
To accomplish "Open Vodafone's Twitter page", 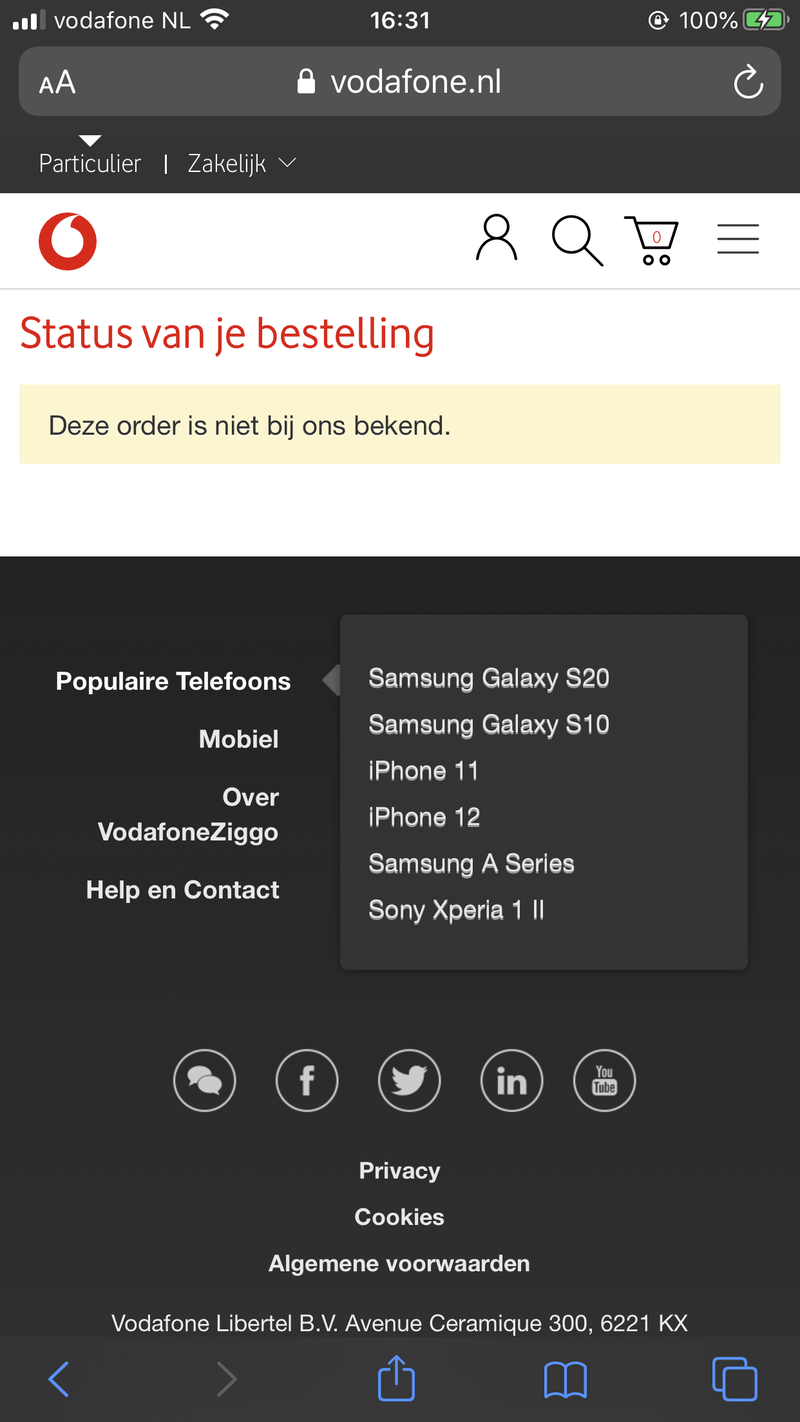I will [409, 1080].
